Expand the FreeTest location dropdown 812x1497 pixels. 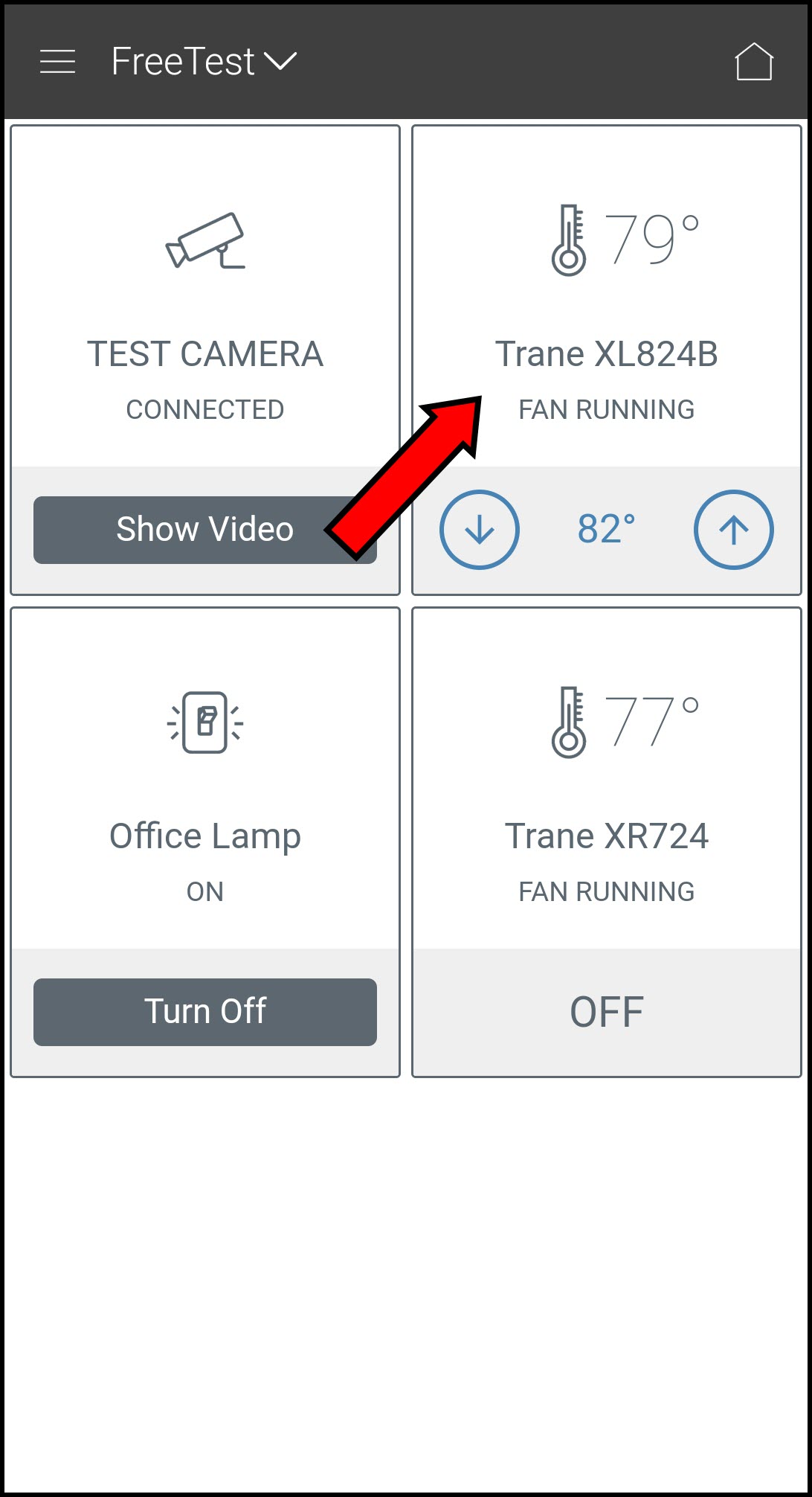204,62
